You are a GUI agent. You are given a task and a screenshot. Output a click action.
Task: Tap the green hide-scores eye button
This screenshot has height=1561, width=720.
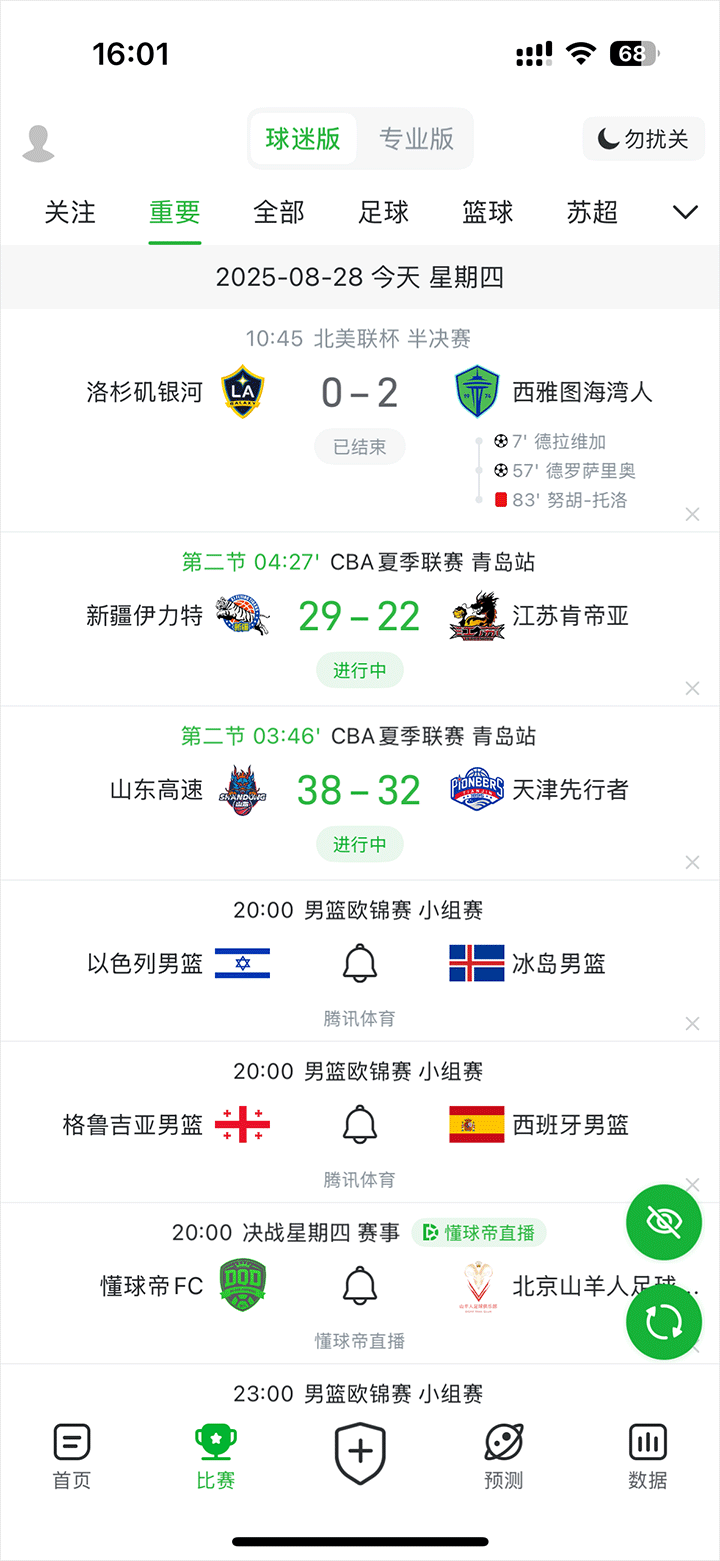tap(664, 1222)
